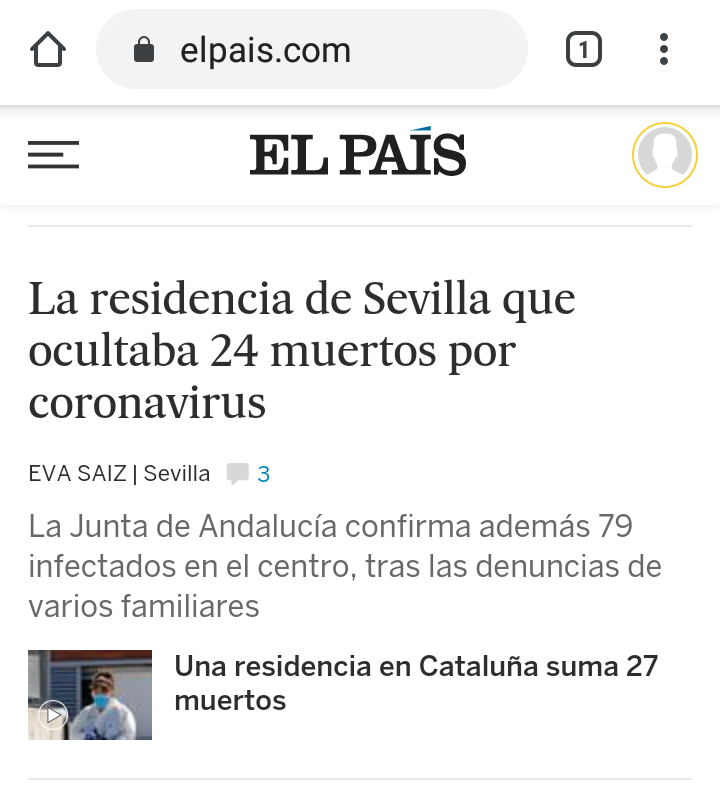This screenshot has width=720, height=791.
Task: Open the tab switcher showing 1 tab
Action: pyautogui.click(x=584, y=49)
